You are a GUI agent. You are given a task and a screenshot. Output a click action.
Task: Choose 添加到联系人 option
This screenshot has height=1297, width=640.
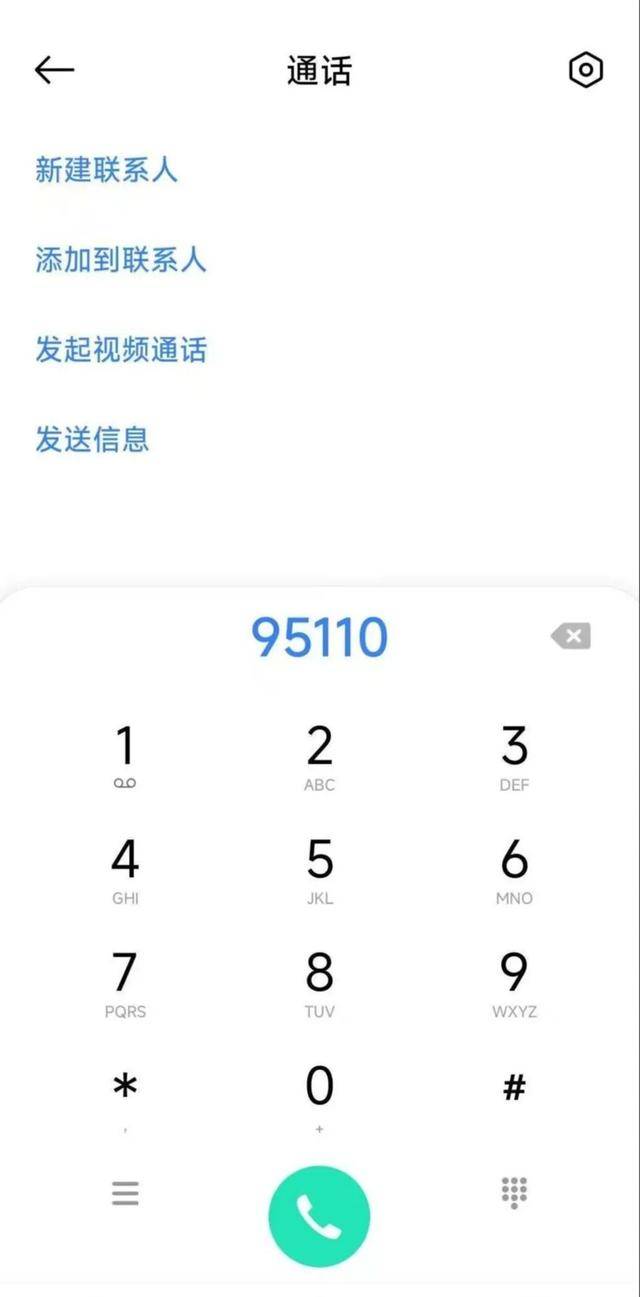[120, 260]
